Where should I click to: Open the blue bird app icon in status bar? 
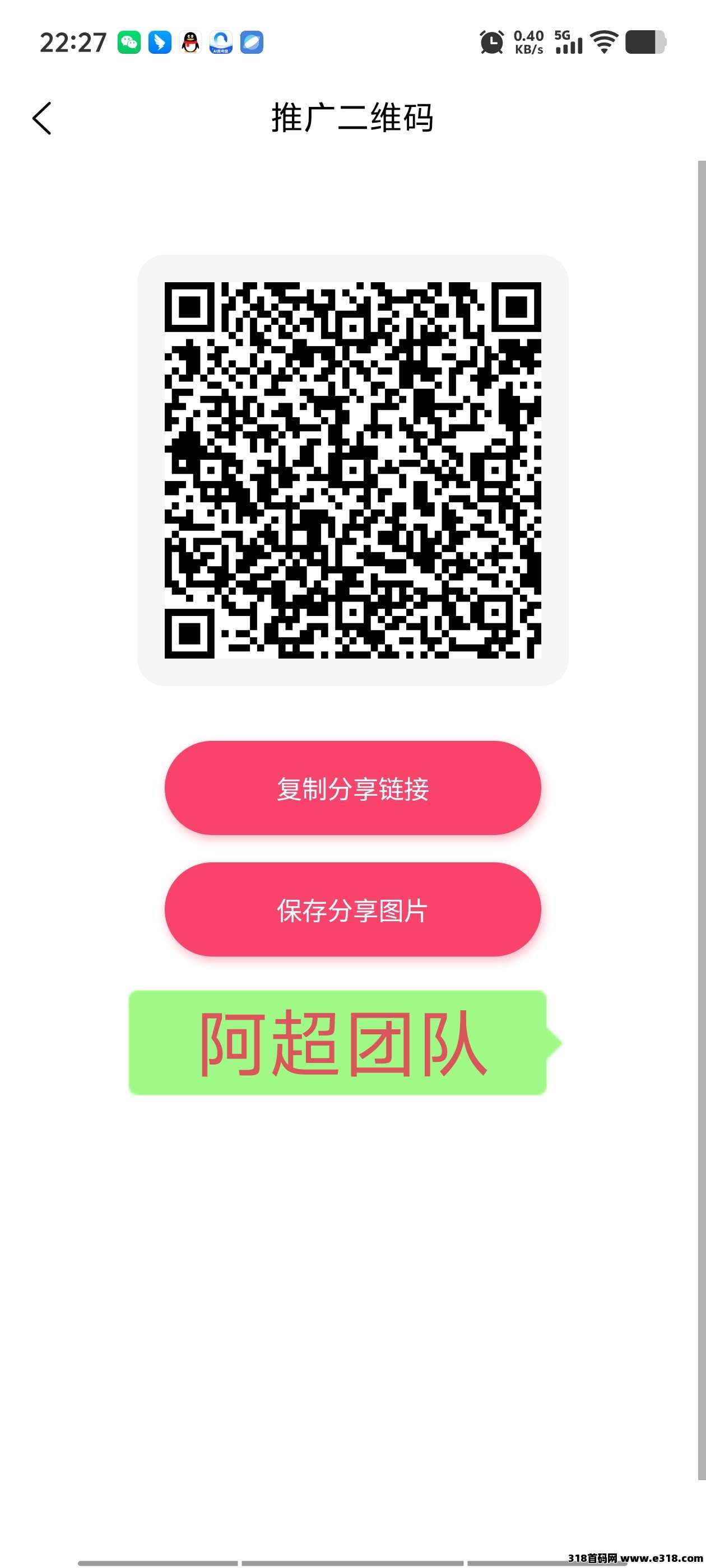[x=160, y=43]
